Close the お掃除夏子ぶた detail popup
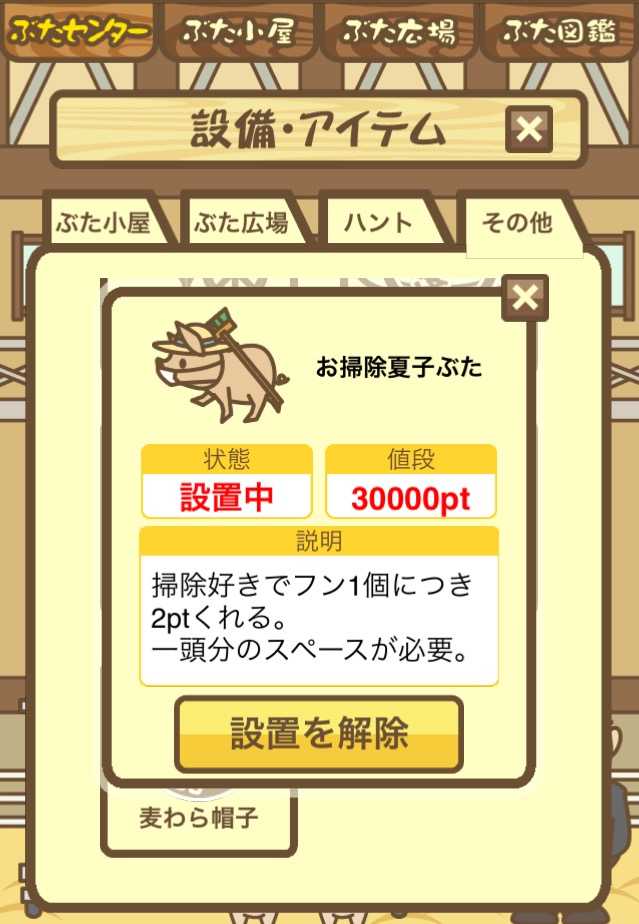Viewport: 639px width, 924px height. tap(524, 297)
